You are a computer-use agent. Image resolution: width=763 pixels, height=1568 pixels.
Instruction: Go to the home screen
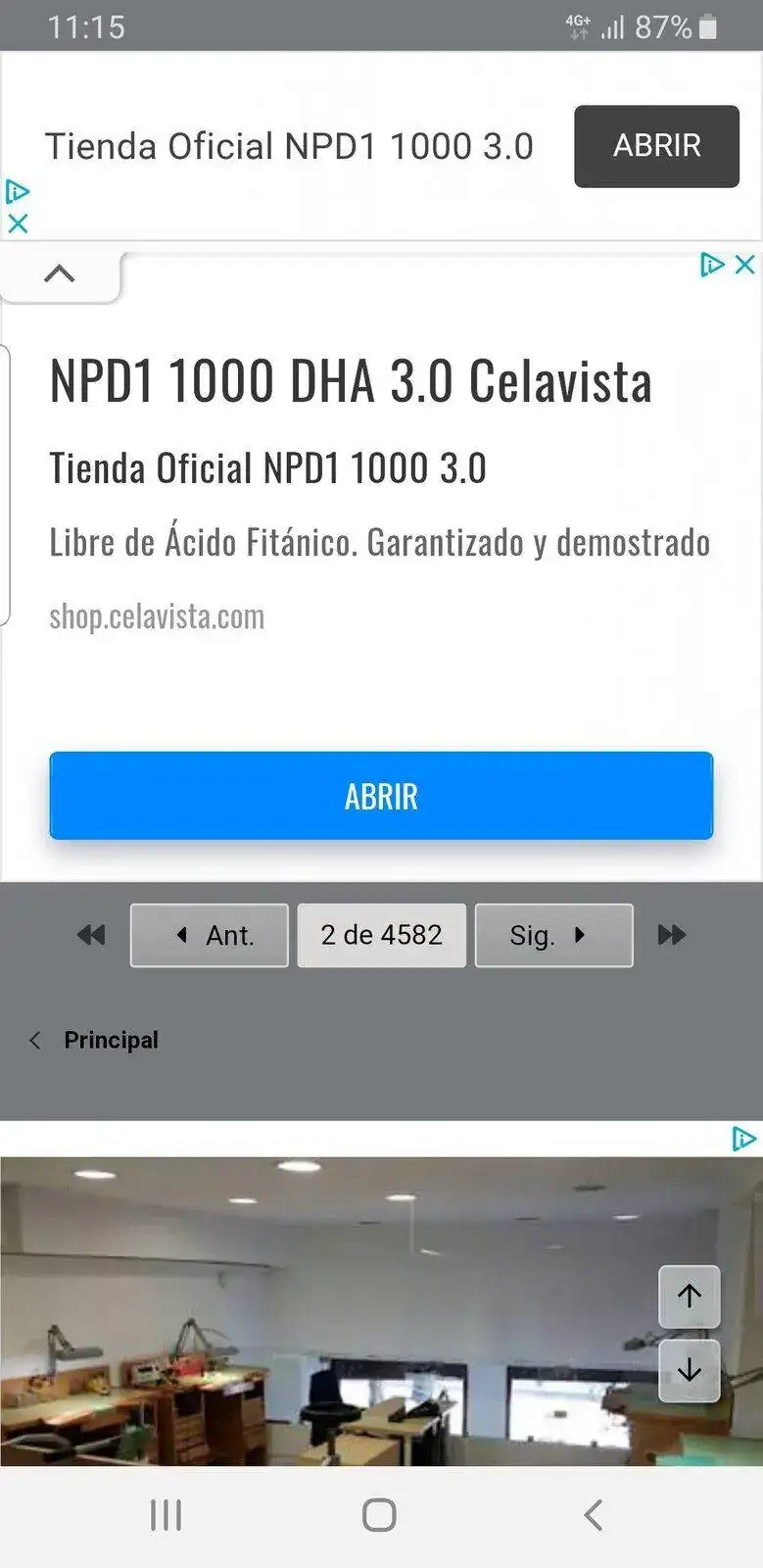click(x=379, y=1515)
